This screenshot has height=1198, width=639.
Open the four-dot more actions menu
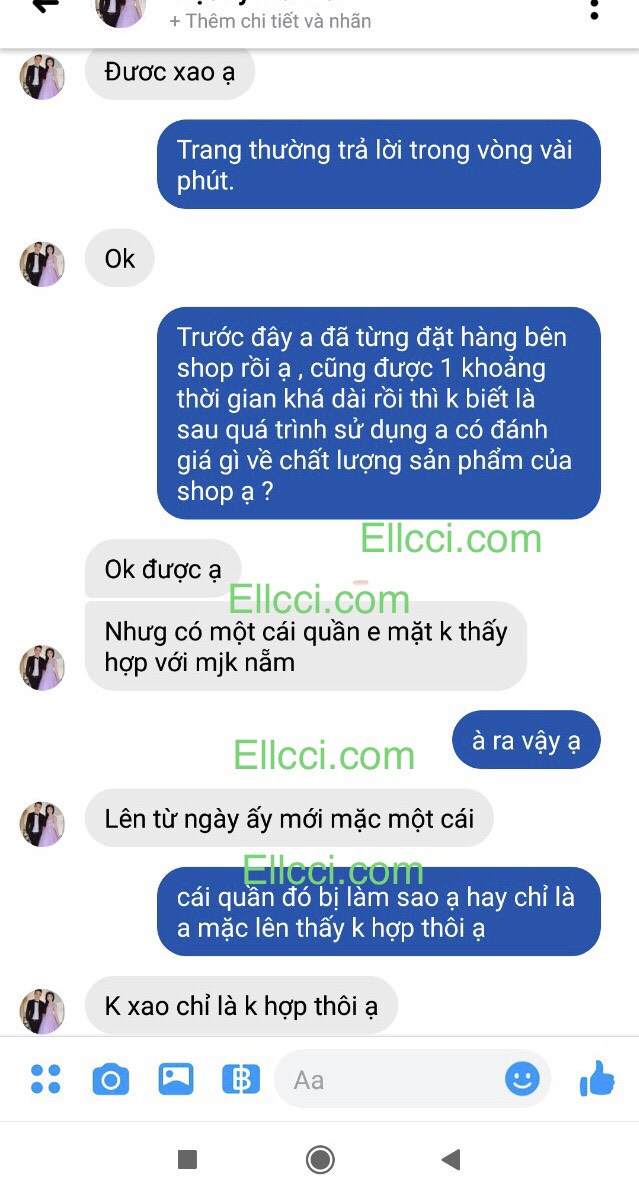(x=45, y=1079)
